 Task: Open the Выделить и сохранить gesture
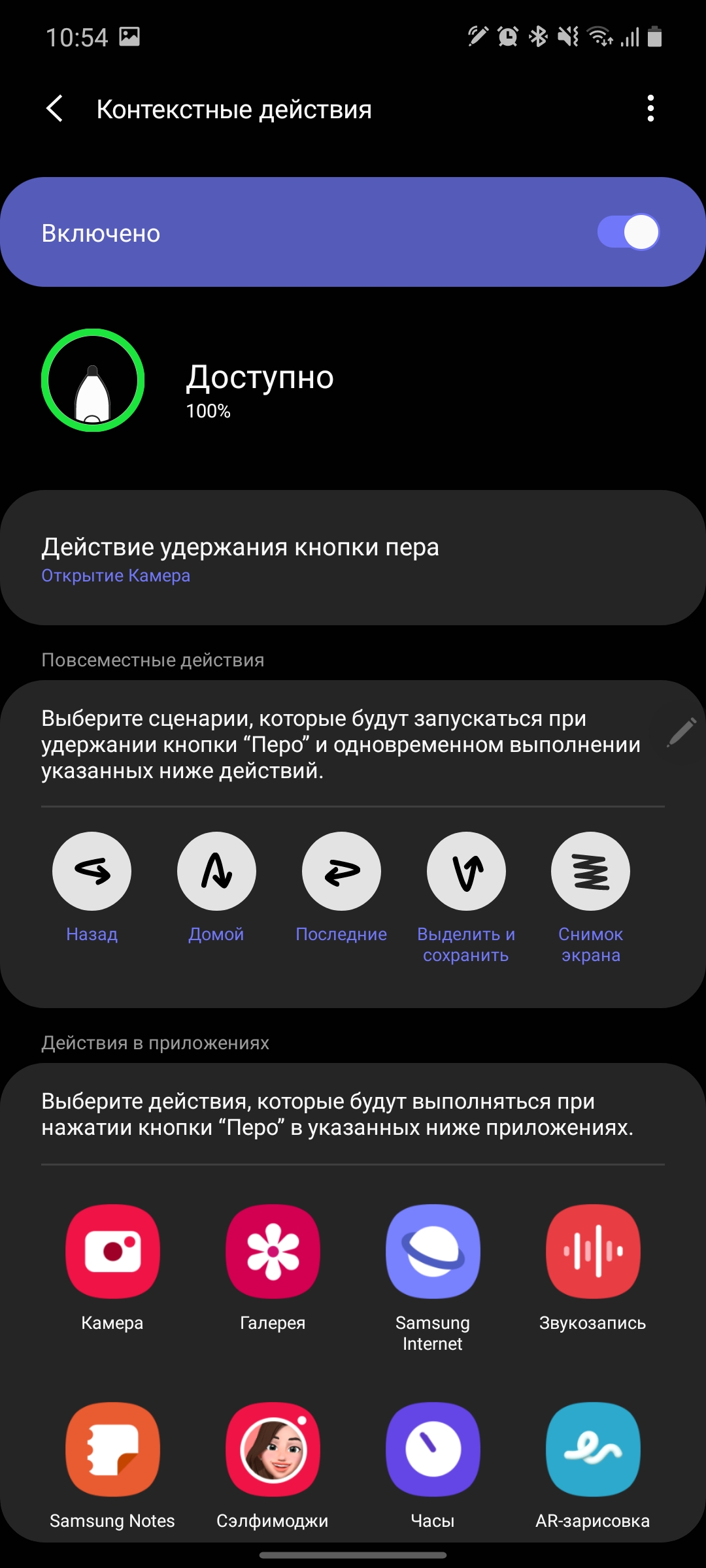(466, 872)
